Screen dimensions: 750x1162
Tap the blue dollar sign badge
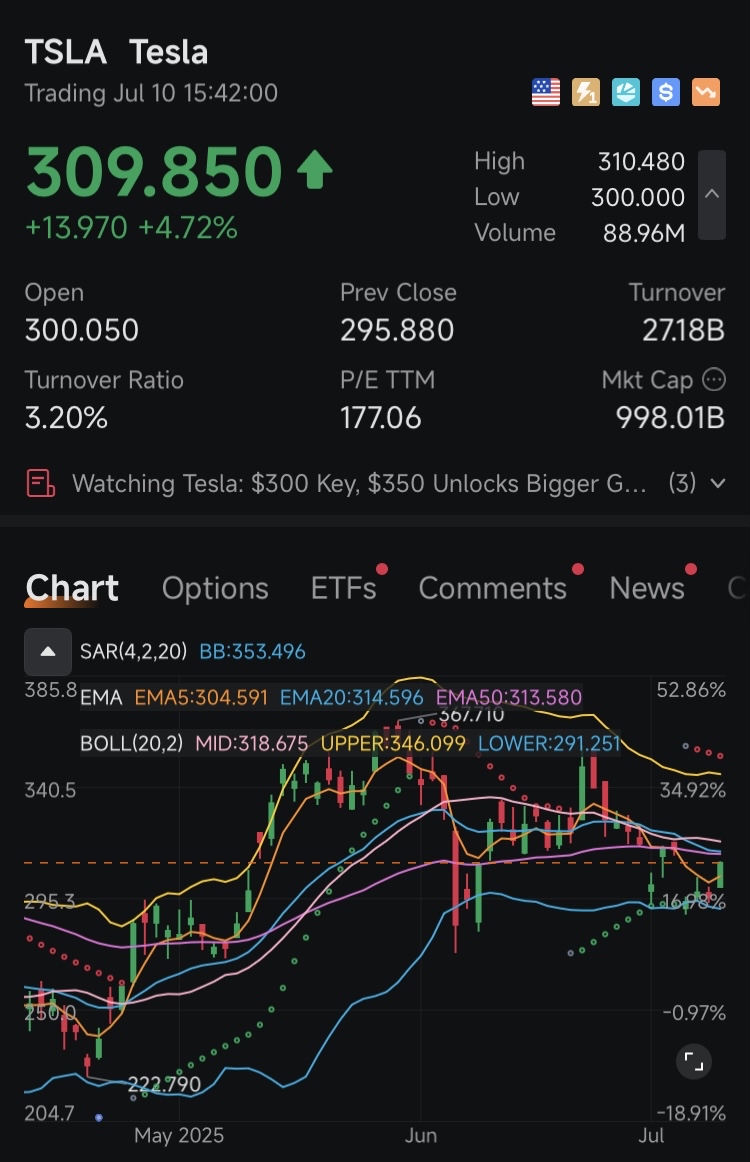(666, 93)
